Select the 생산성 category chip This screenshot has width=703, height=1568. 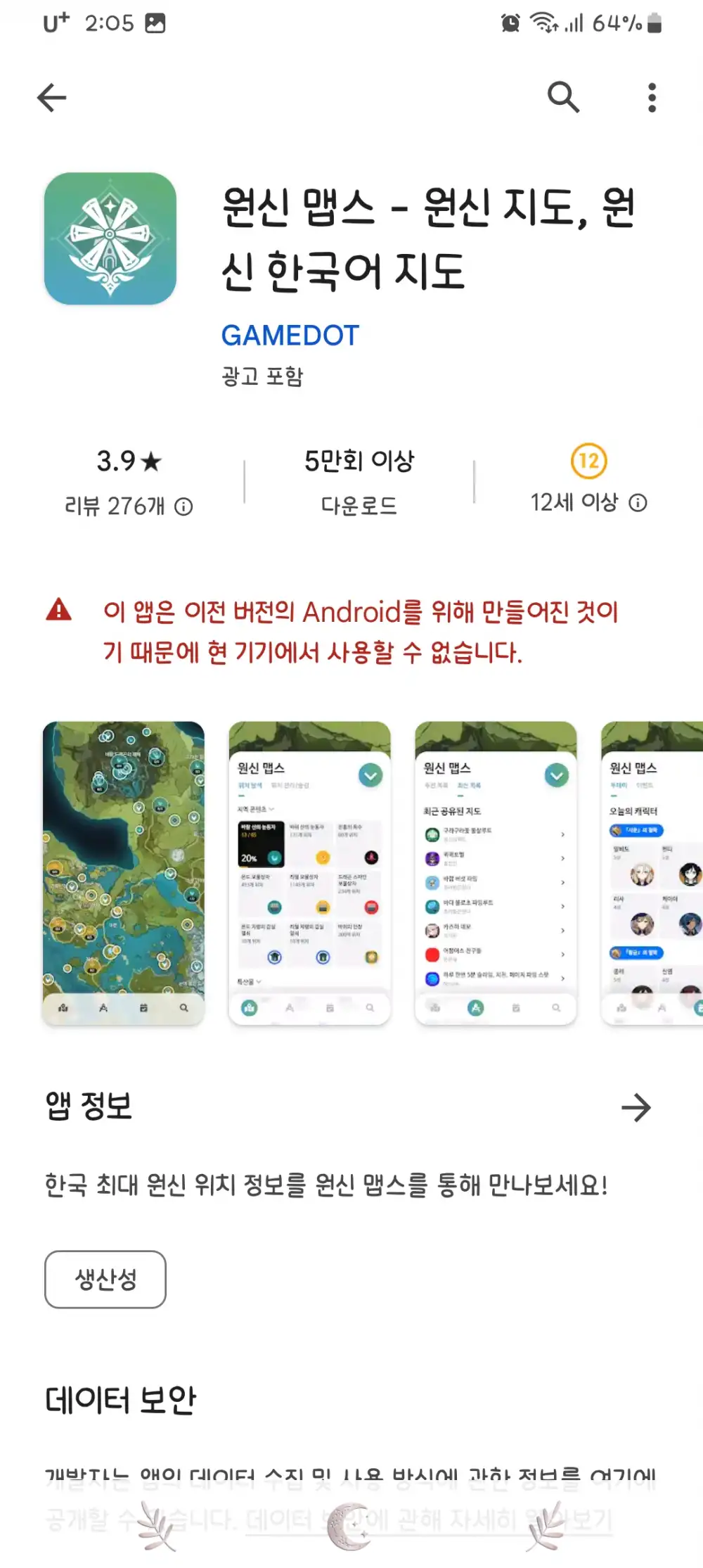point(105,1279)
